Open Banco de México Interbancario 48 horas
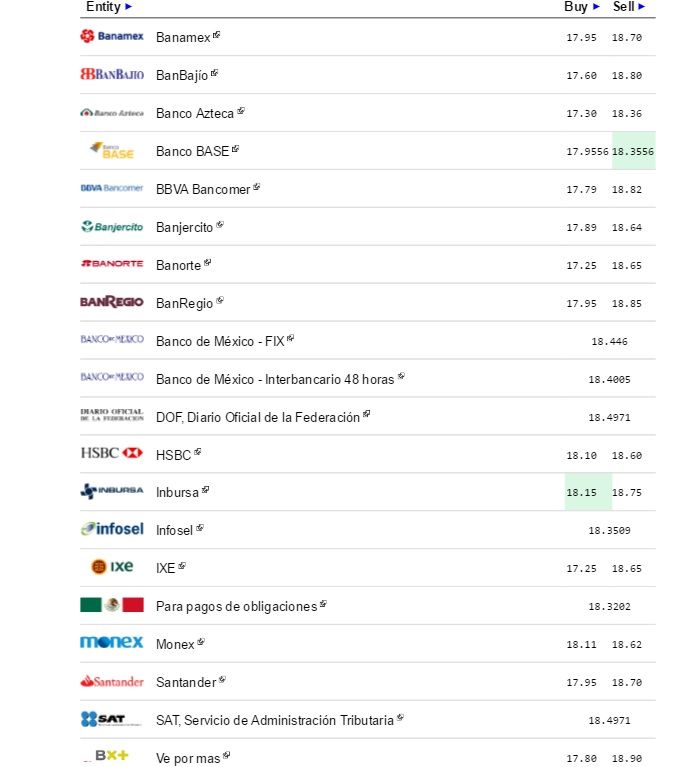691x767 pixels. pos(275,379)
